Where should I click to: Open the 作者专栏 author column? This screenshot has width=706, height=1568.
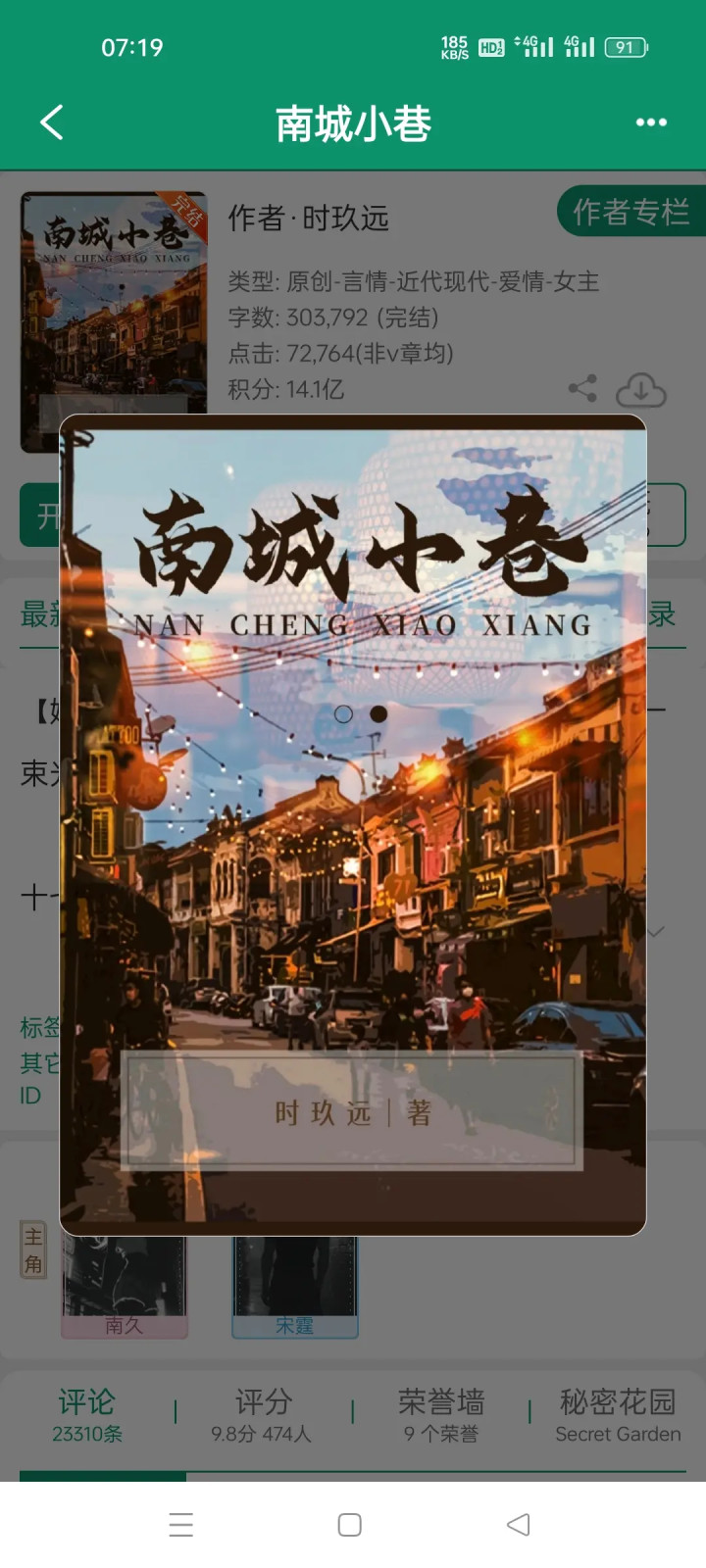click(630, 212)
